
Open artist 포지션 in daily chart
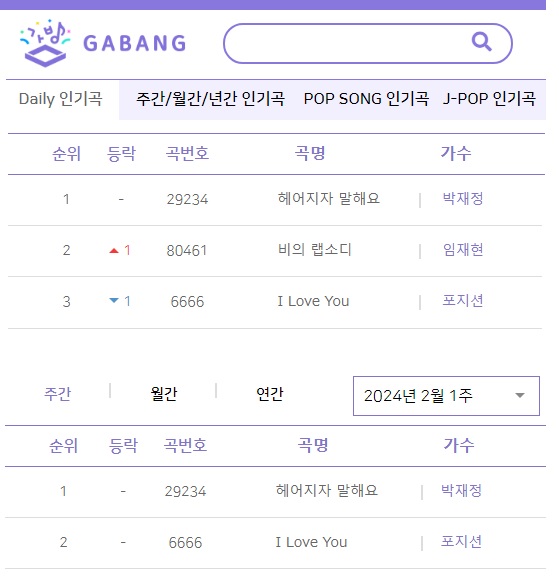coord(463,301)
